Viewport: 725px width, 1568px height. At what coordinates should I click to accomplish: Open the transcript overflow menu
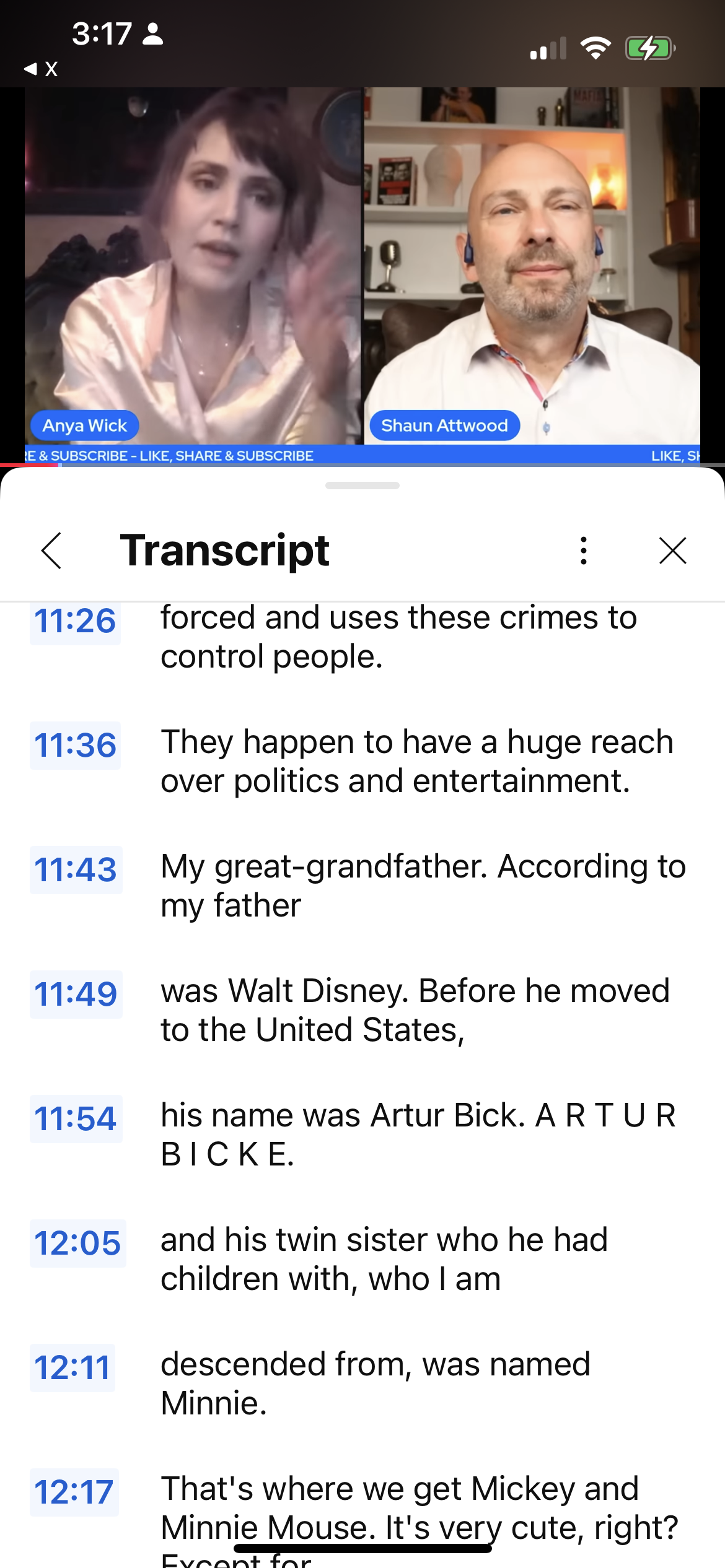coord(583,551)
